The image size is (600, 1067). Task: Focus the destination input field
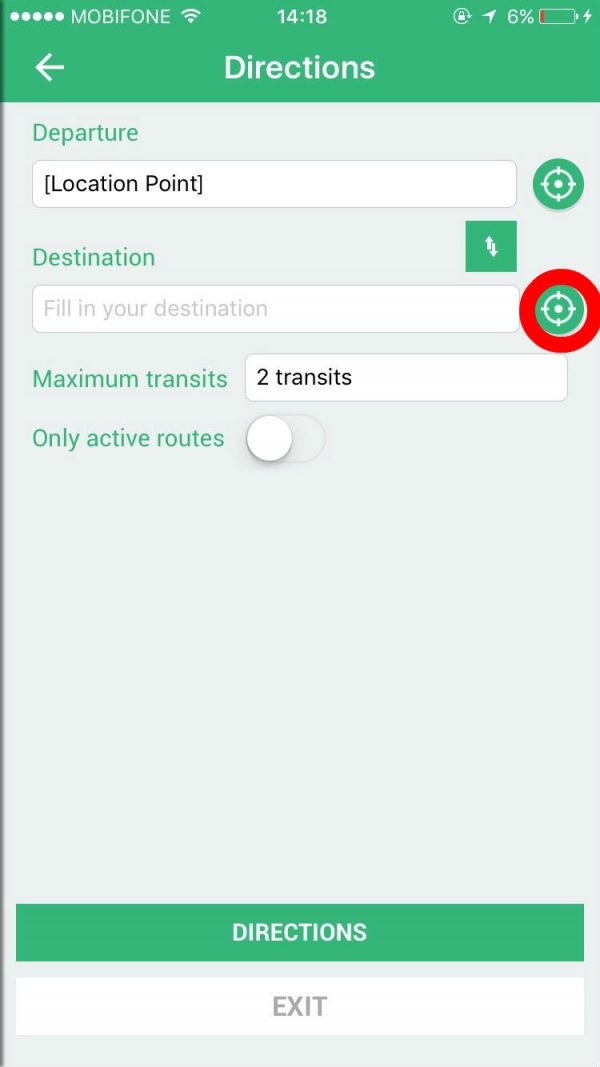coord(276,309)
